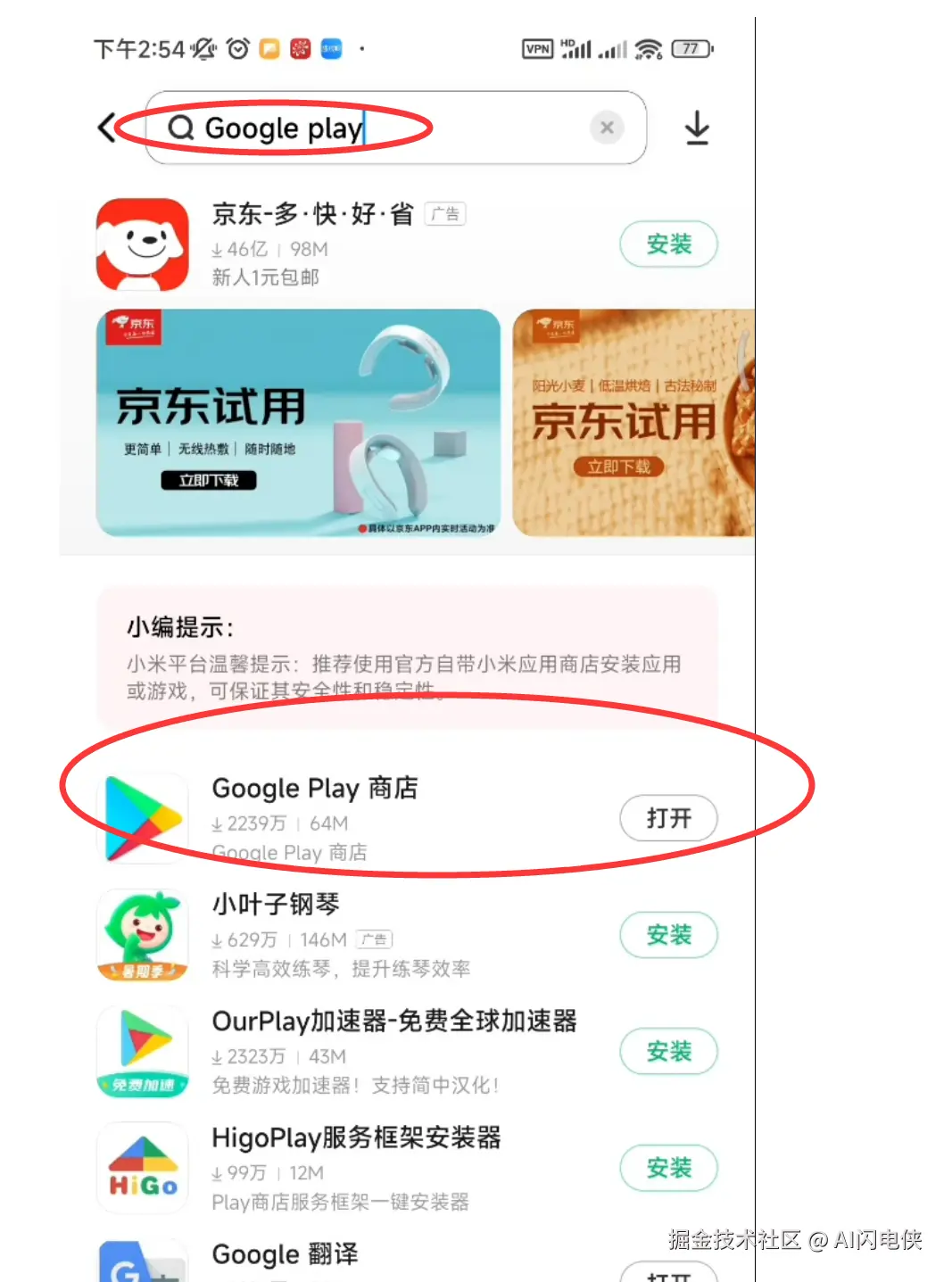Go back using the arrow
Viewport: 952px width, 1282px height.
107,128
